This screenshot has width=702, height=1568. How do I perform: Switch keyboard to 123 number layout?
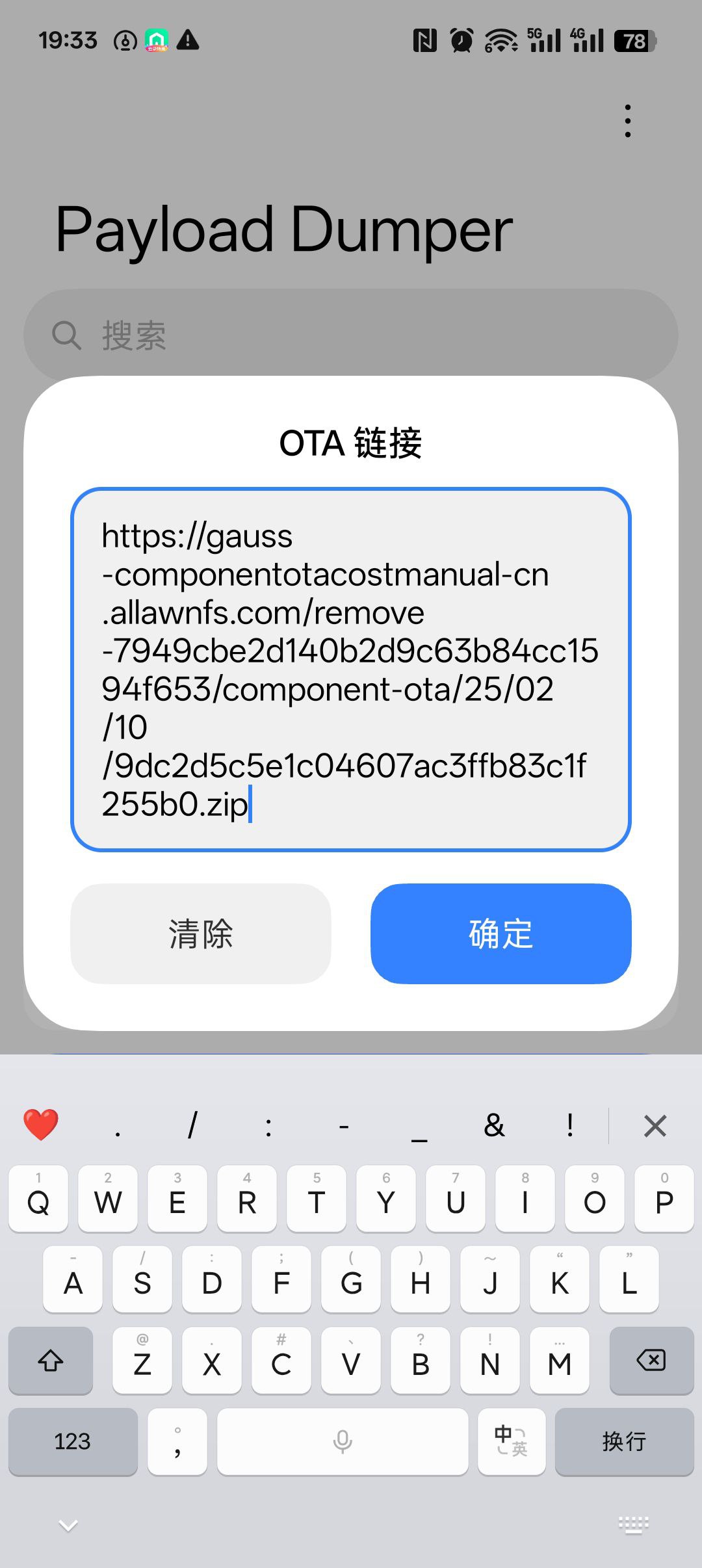pyautogui.click(x=73, y=1441)
